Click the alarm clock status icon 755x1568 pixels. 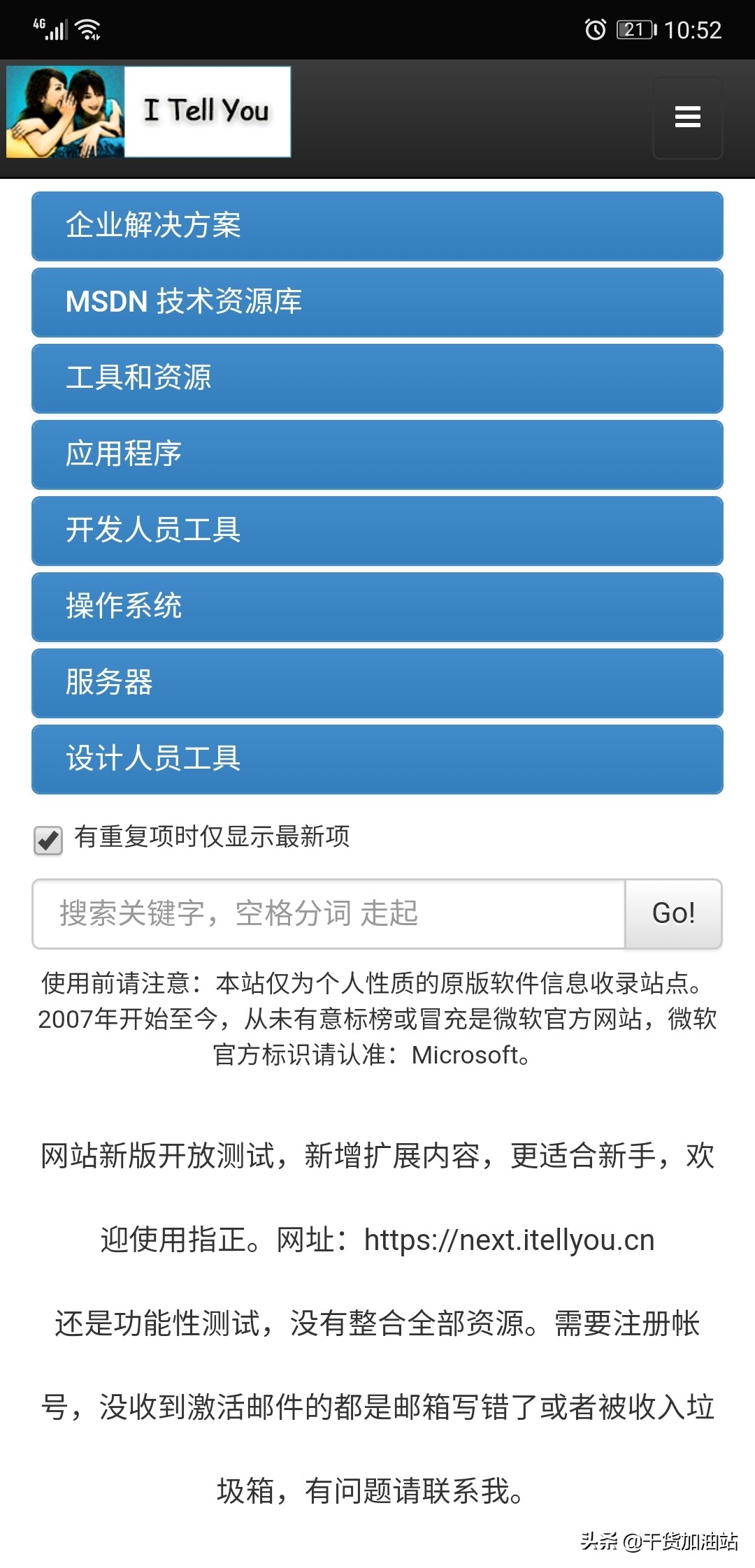595,29
